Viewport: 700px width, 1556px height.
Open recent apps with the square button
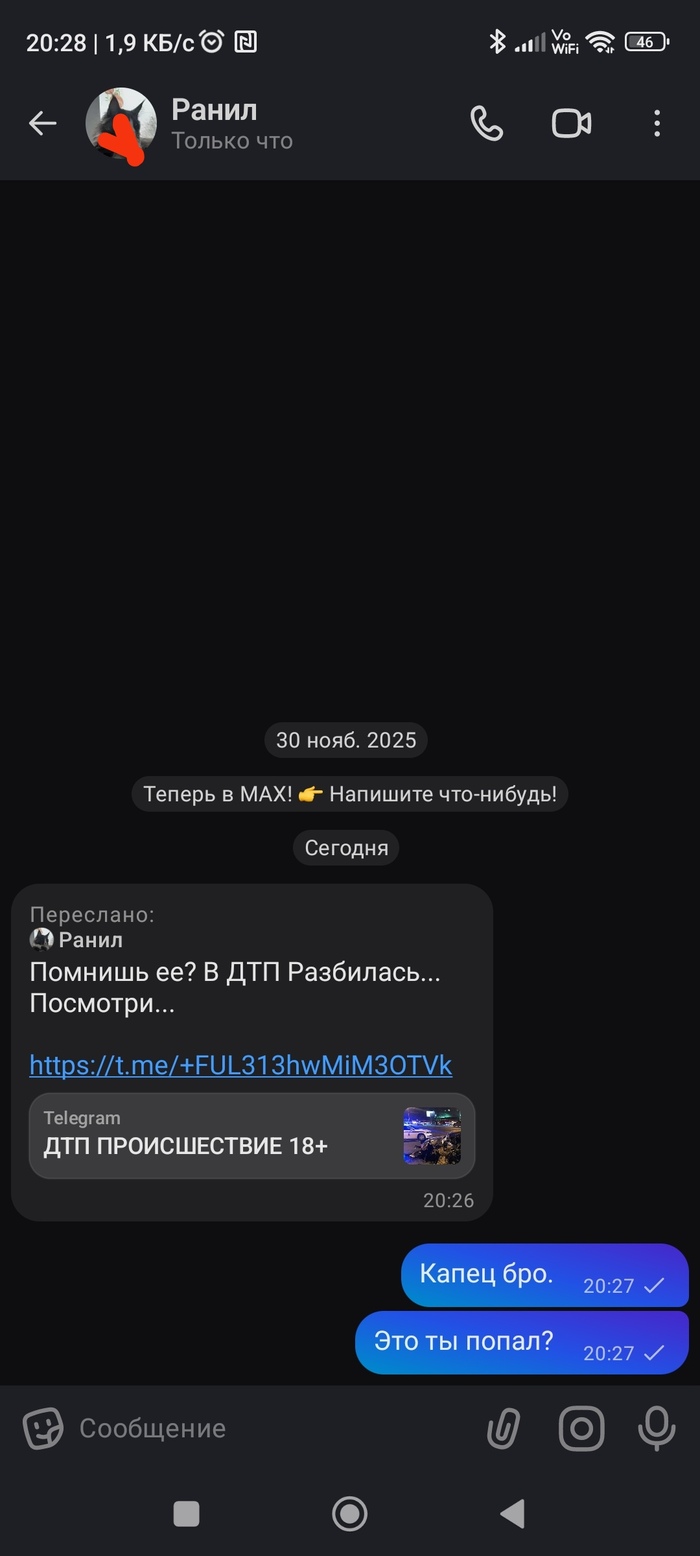[x=186, y=1514]
